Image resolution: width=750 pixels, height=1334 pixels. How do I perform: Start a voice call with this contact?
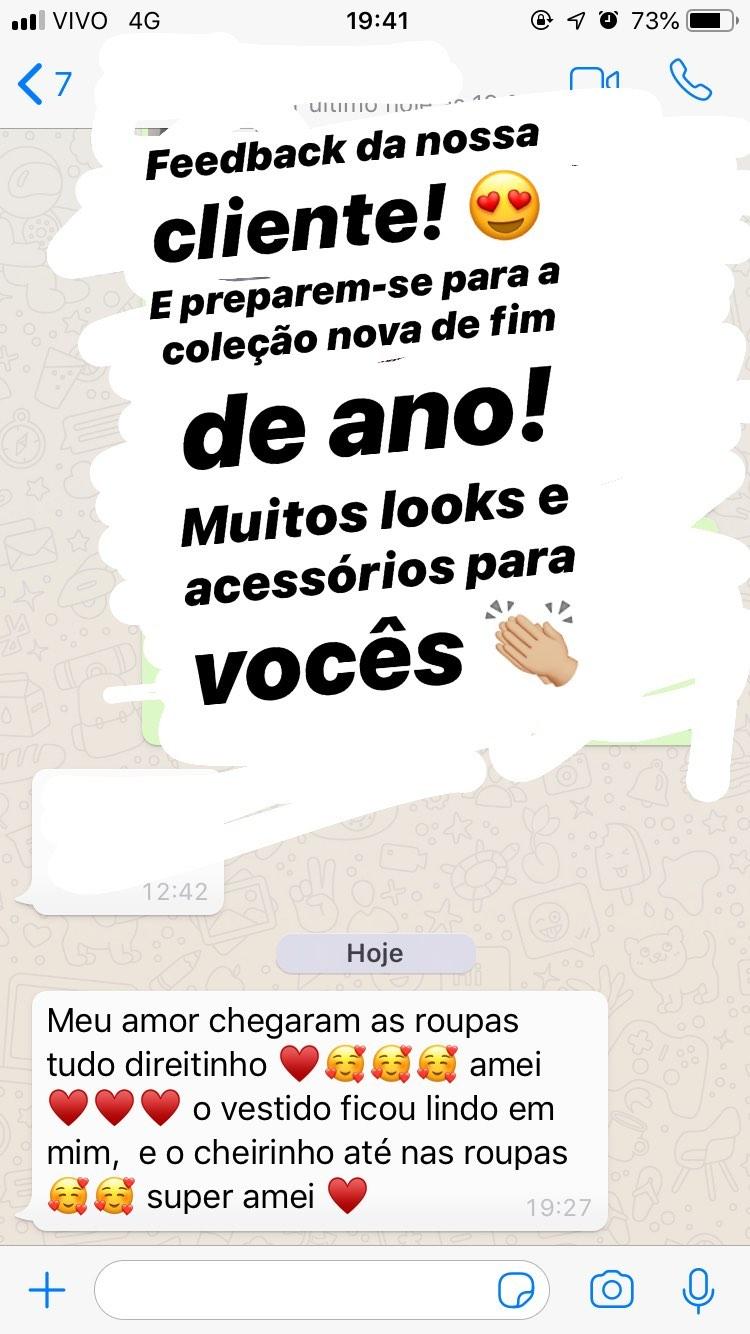coord(690,80)
